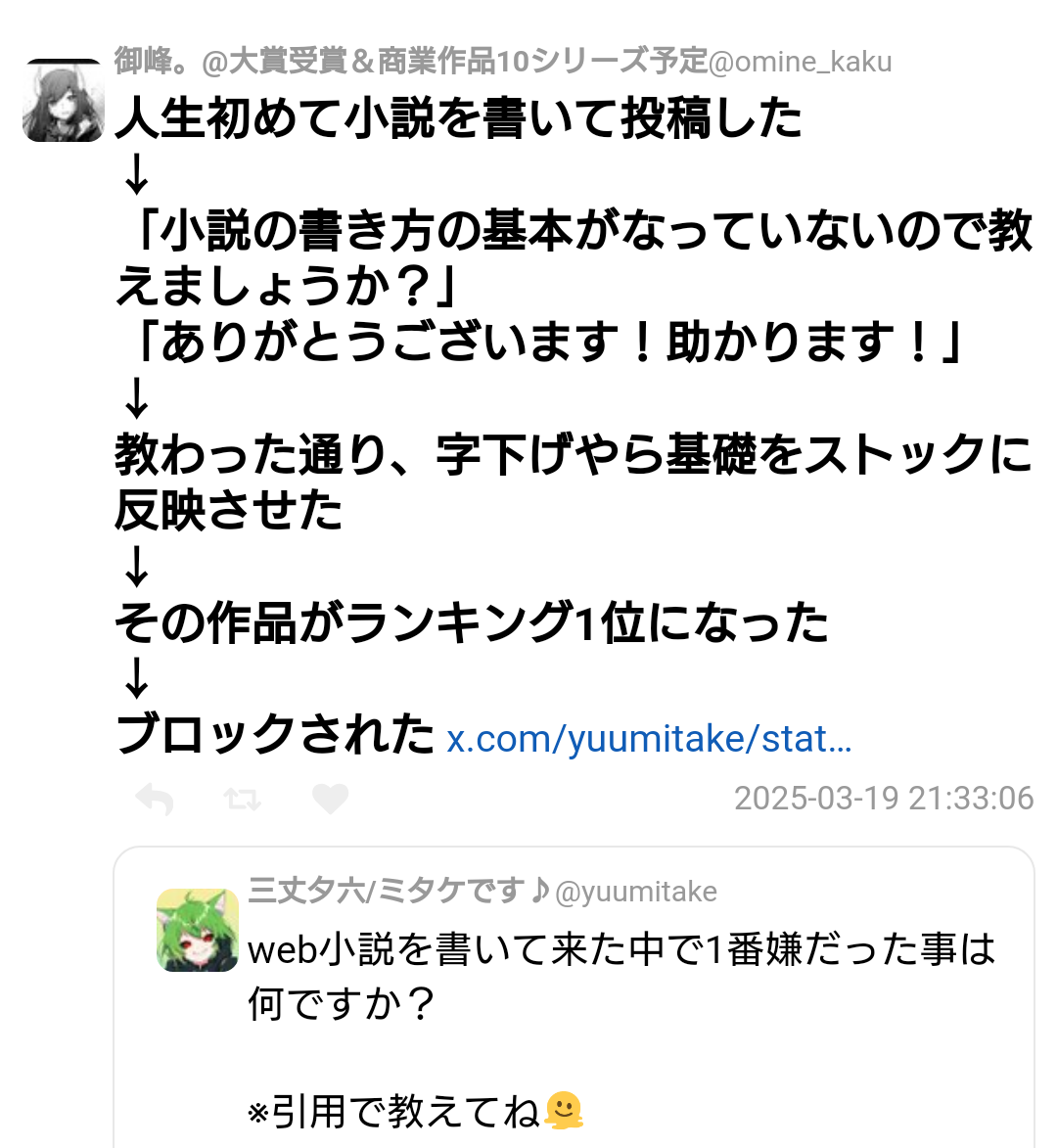Image resolution: width=1057 pixels, height=1148 pixels.
Task: Open omine_kaku's profile avatar
Action: [x=64, y=101]
